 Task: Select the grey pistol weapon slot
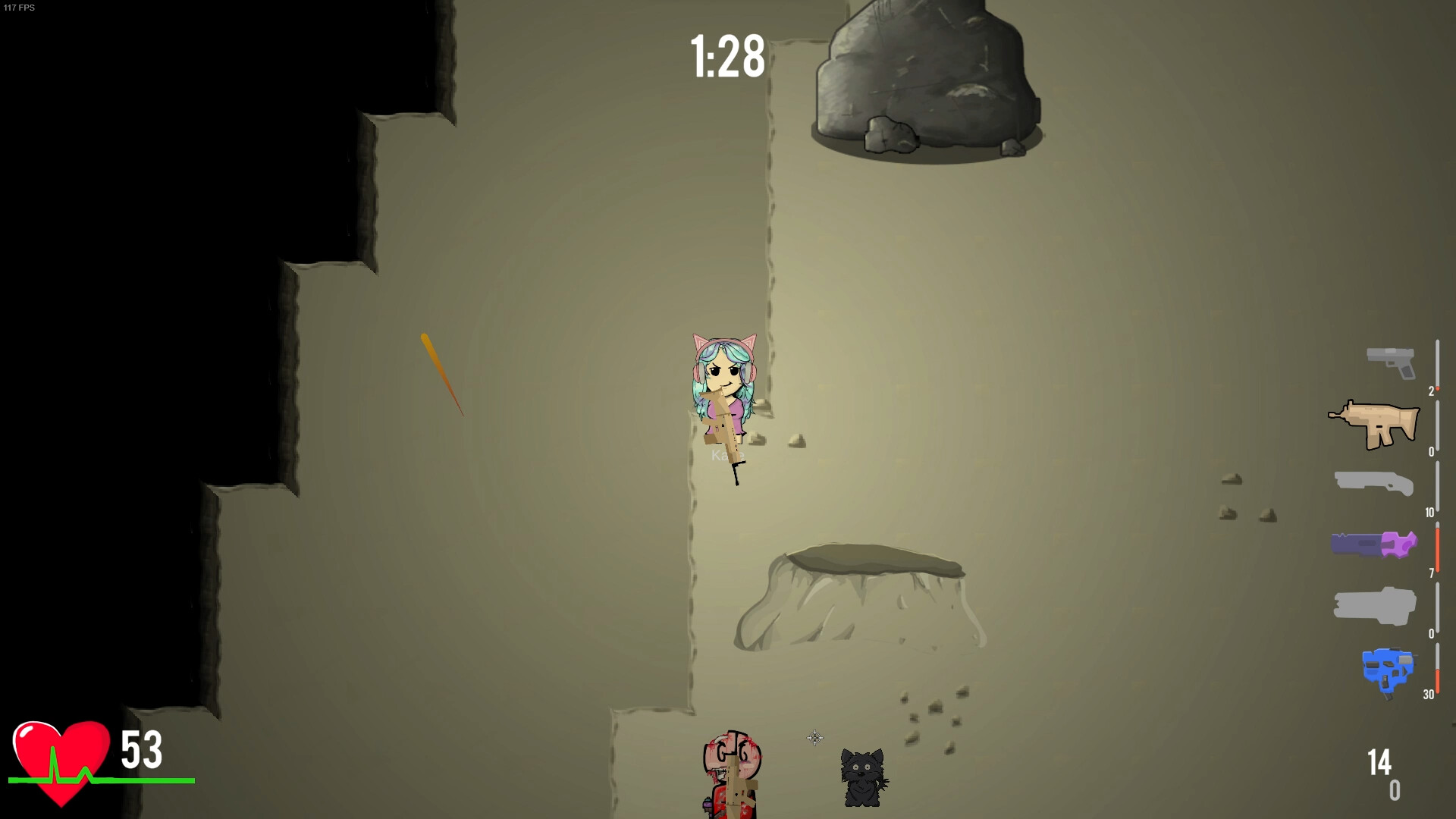tap(1391, 362)
